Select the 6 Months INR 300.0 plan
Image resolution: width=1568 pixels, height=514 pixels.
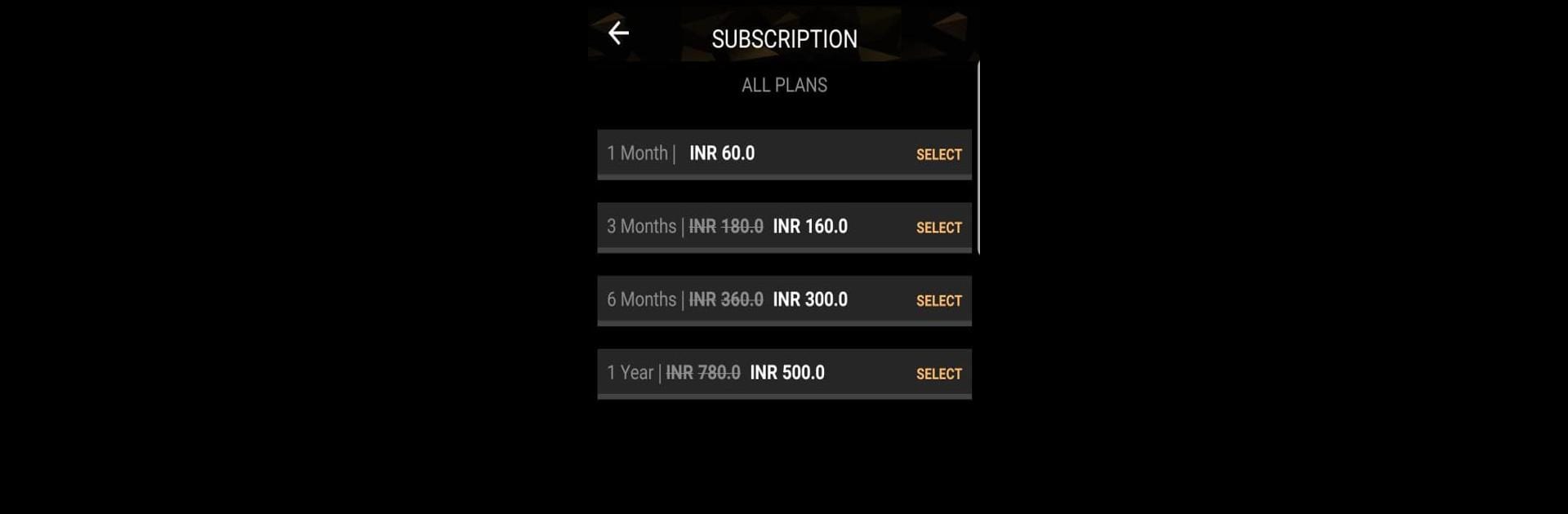pos(938,301)
